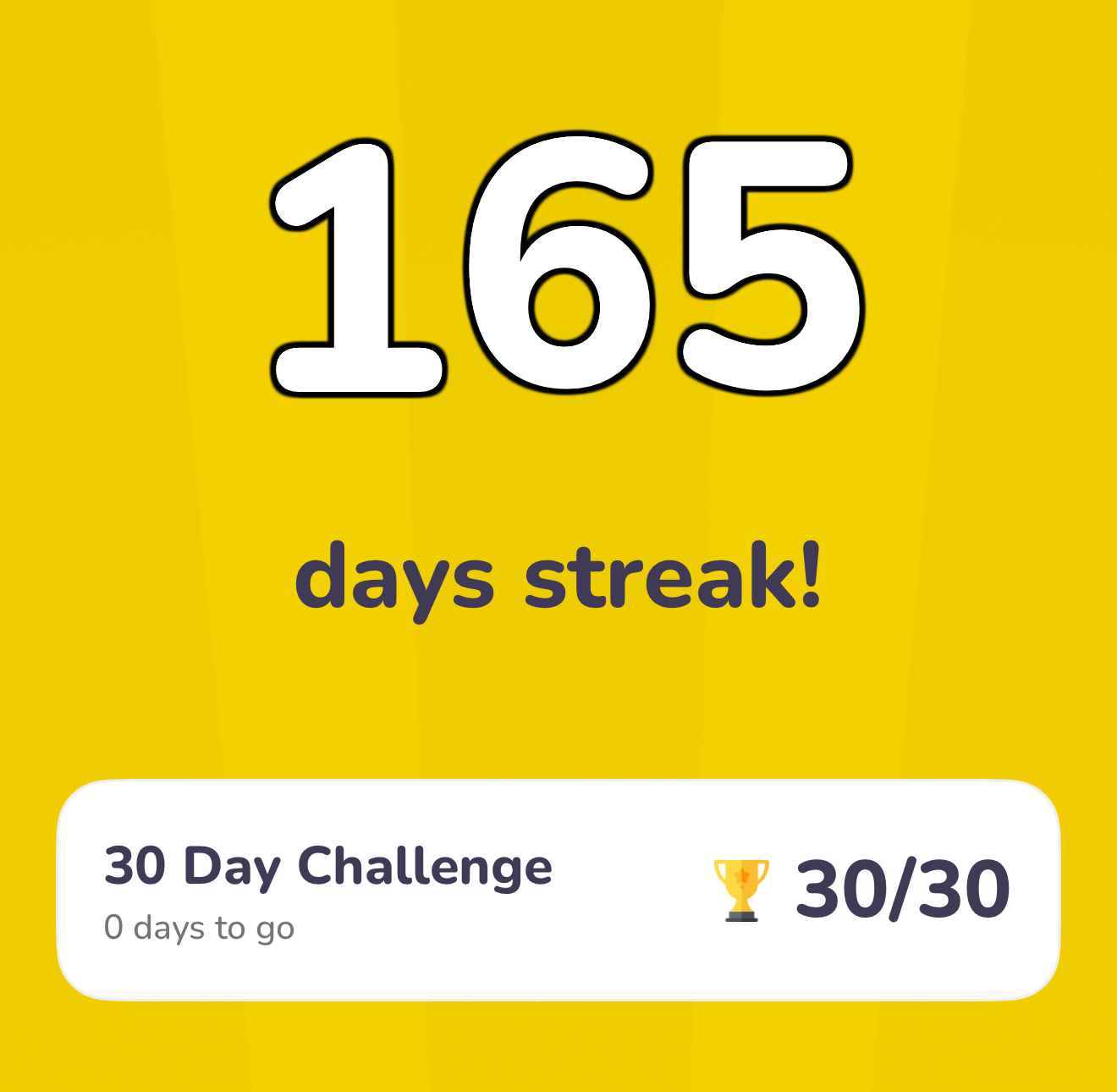Open the 30 Day Challenge card
The image size is (1117, 1092).
coord(558,891)
